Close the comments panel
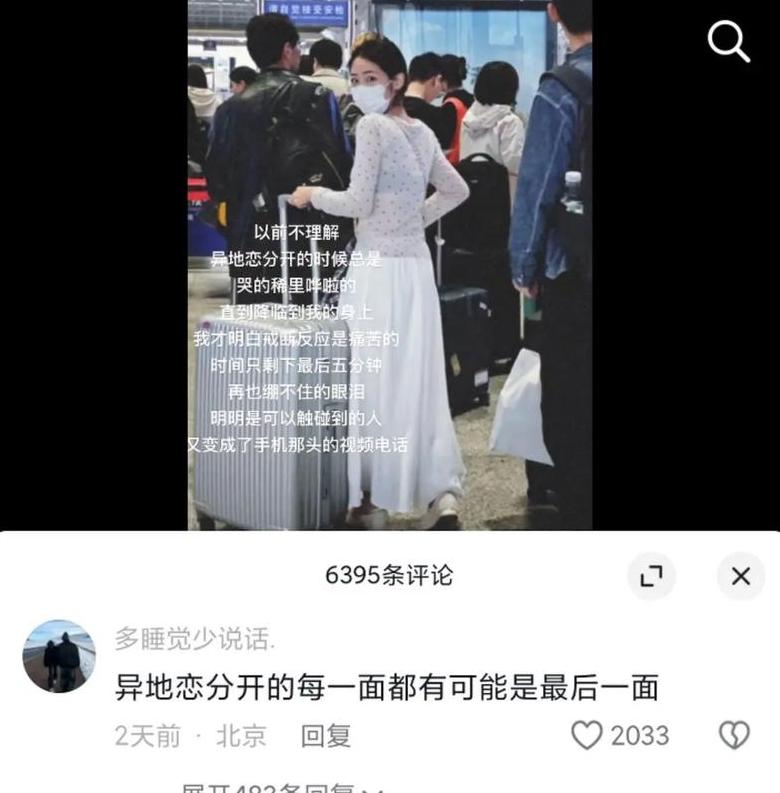780x793 pixels. (x=741, y=576)
